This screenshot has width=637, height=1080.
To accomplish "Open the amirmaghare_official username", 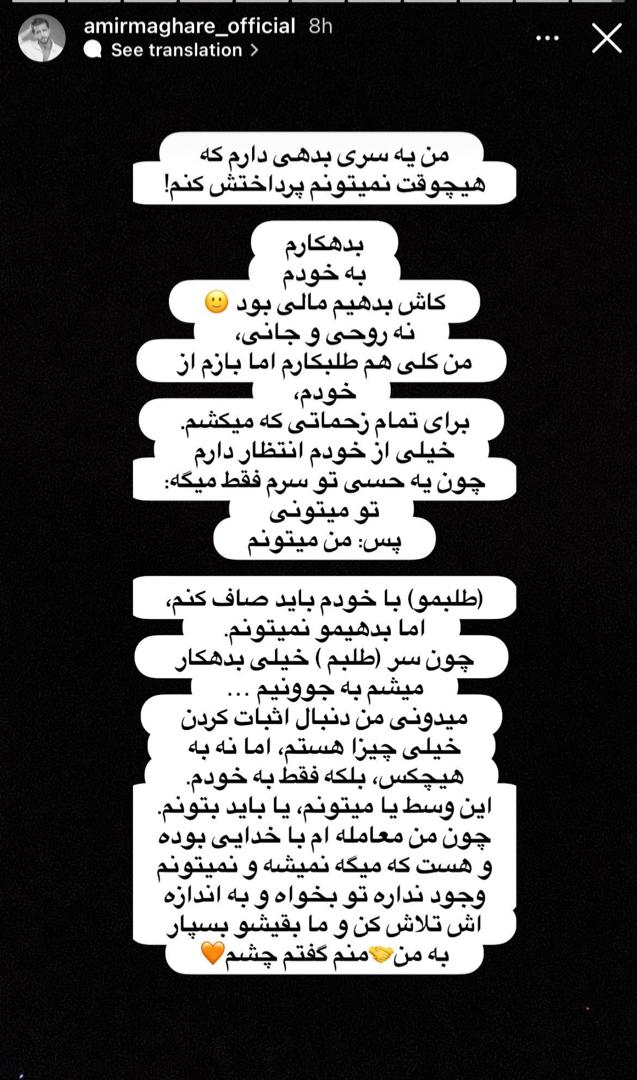I will click(189, 26).
